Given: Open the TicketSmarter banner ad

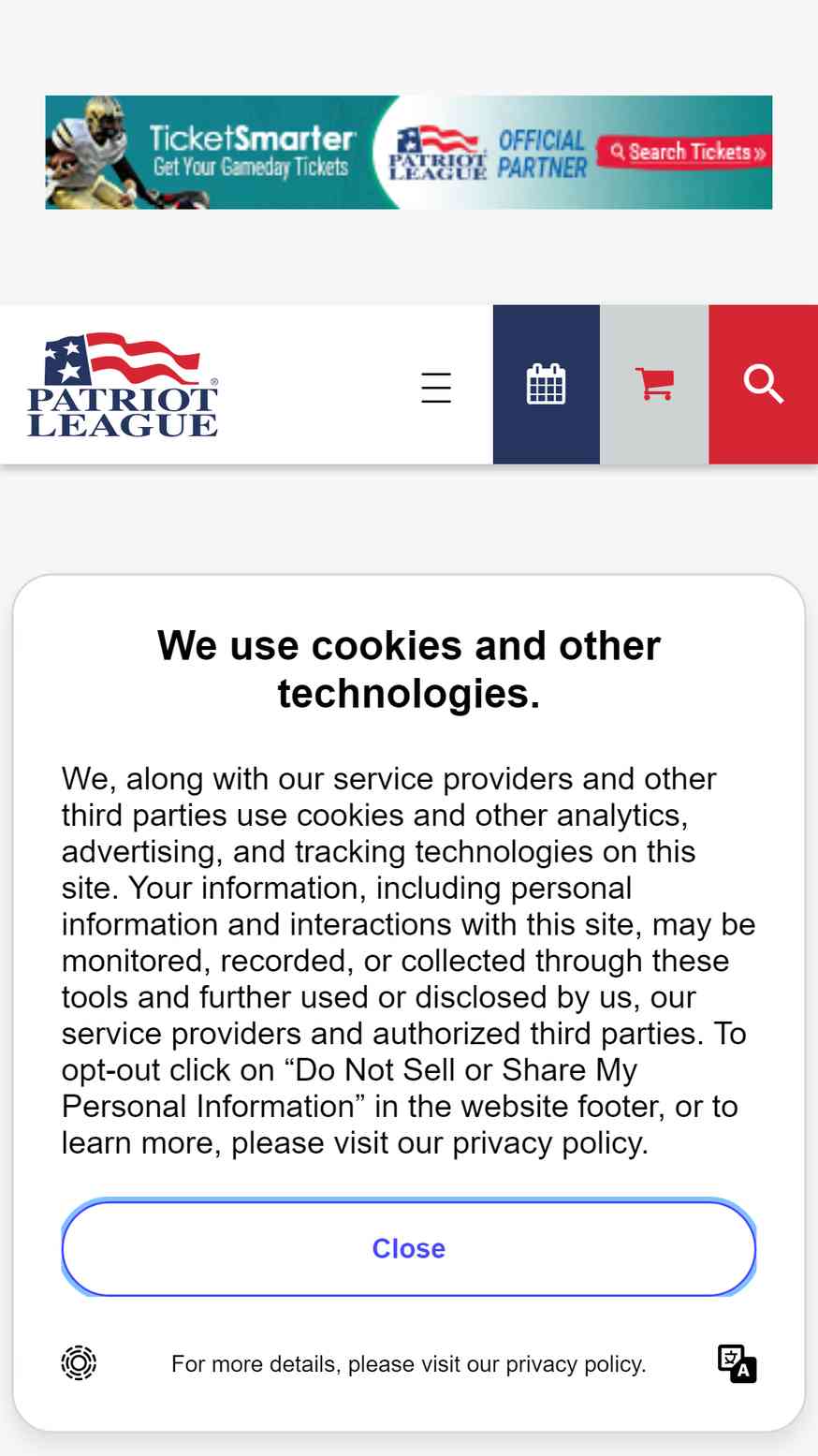Looking at the screenshot, I should [x=409, y=152].
